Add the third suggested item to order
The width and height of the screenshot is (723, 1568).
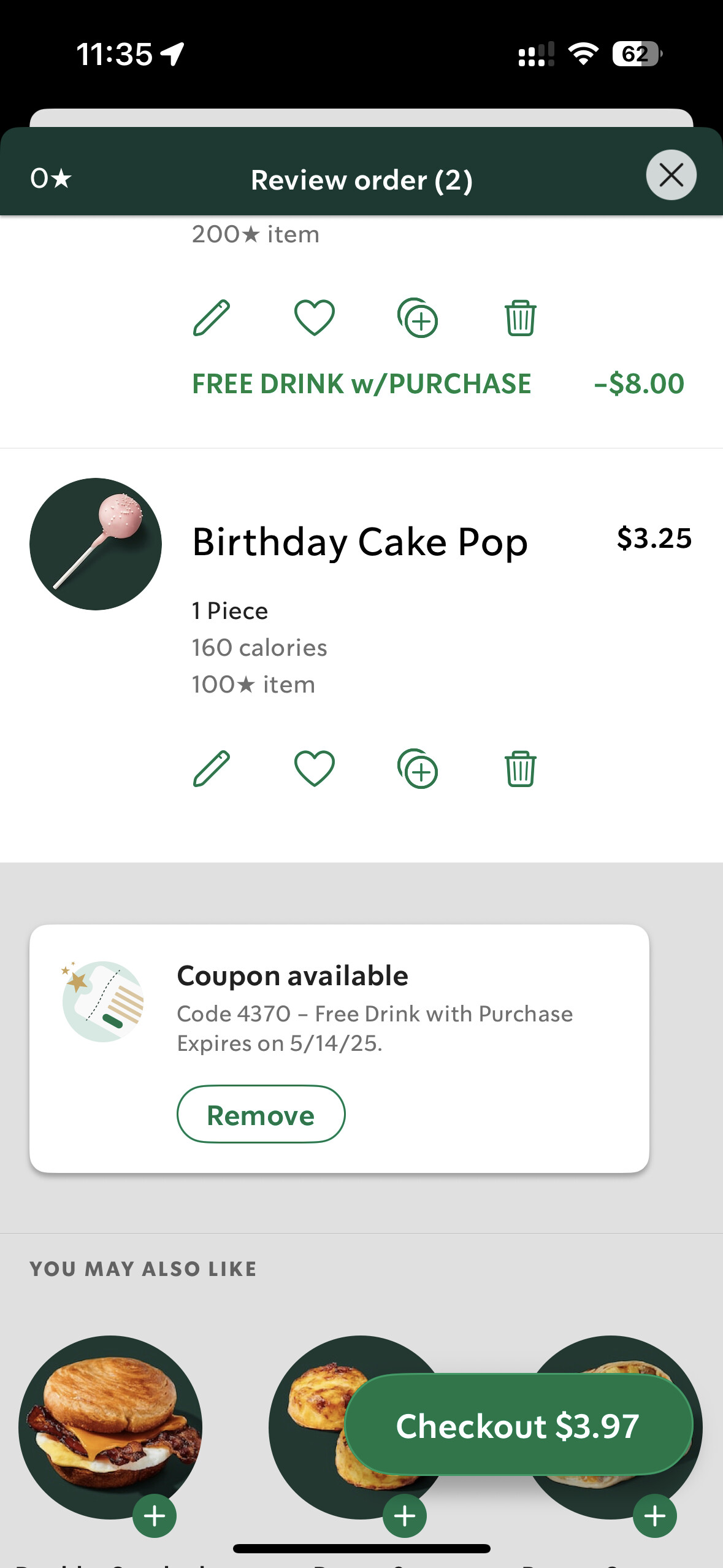(x=655, y=1516)
